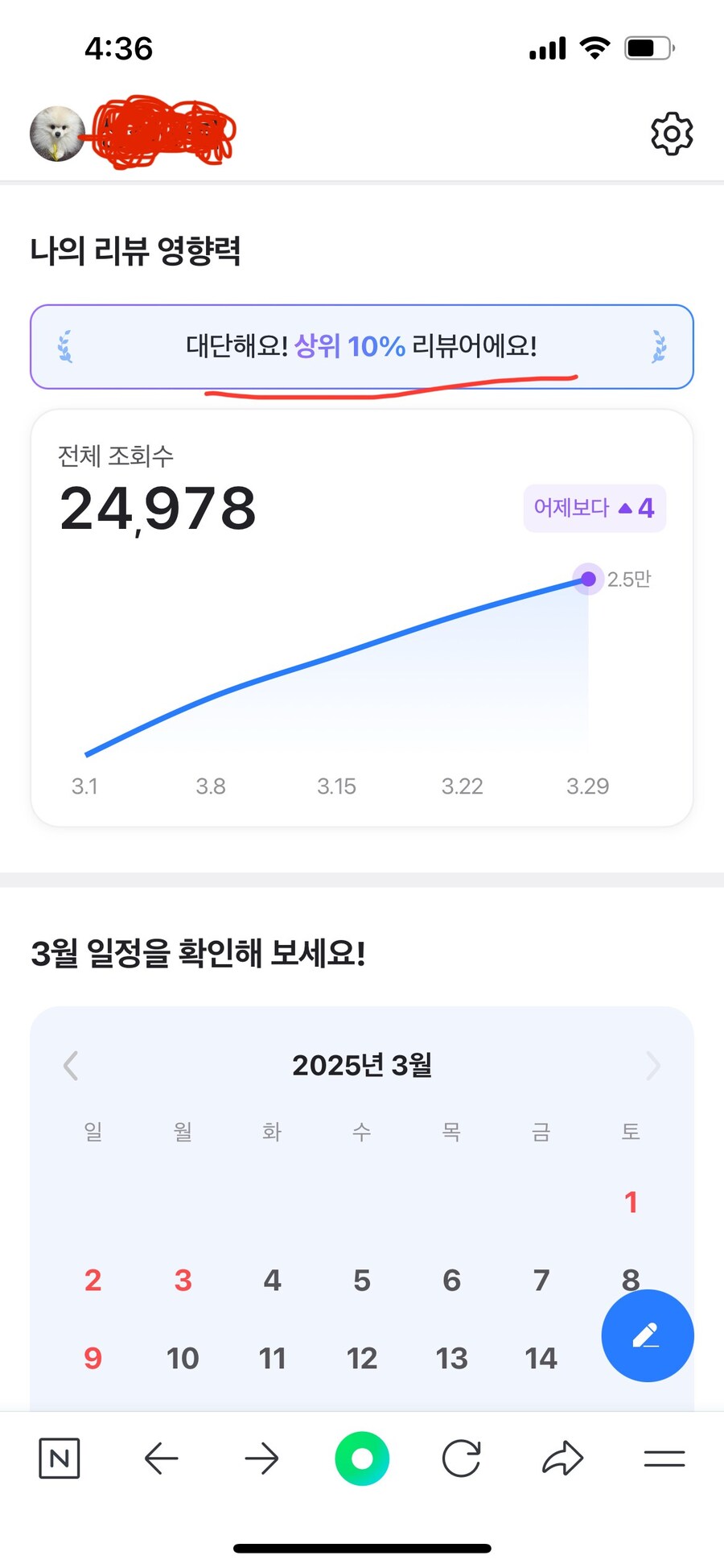Viewport: 724px width, 1568px height.
Task: Tap the green circle home button
Action: [x=362, y=1459]
